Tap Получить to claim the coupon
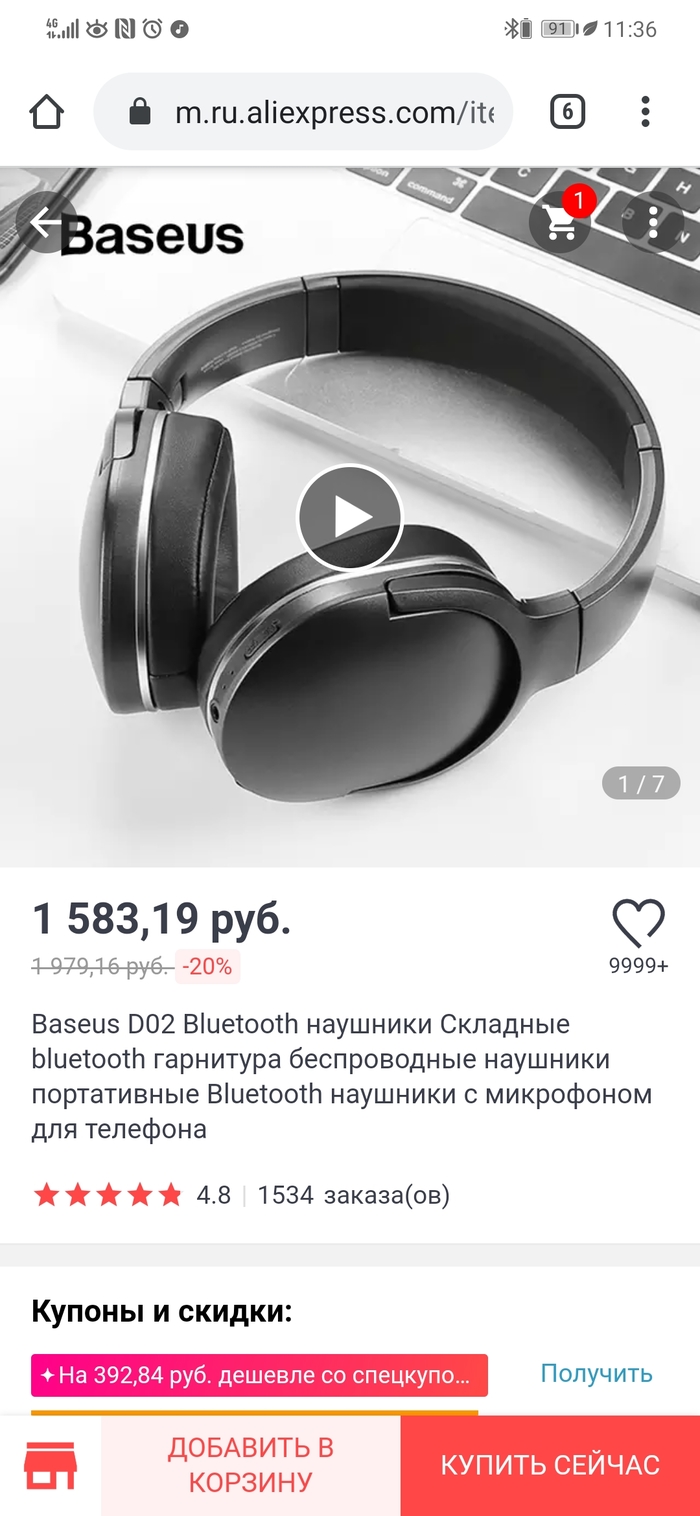 pos(596,1373)
